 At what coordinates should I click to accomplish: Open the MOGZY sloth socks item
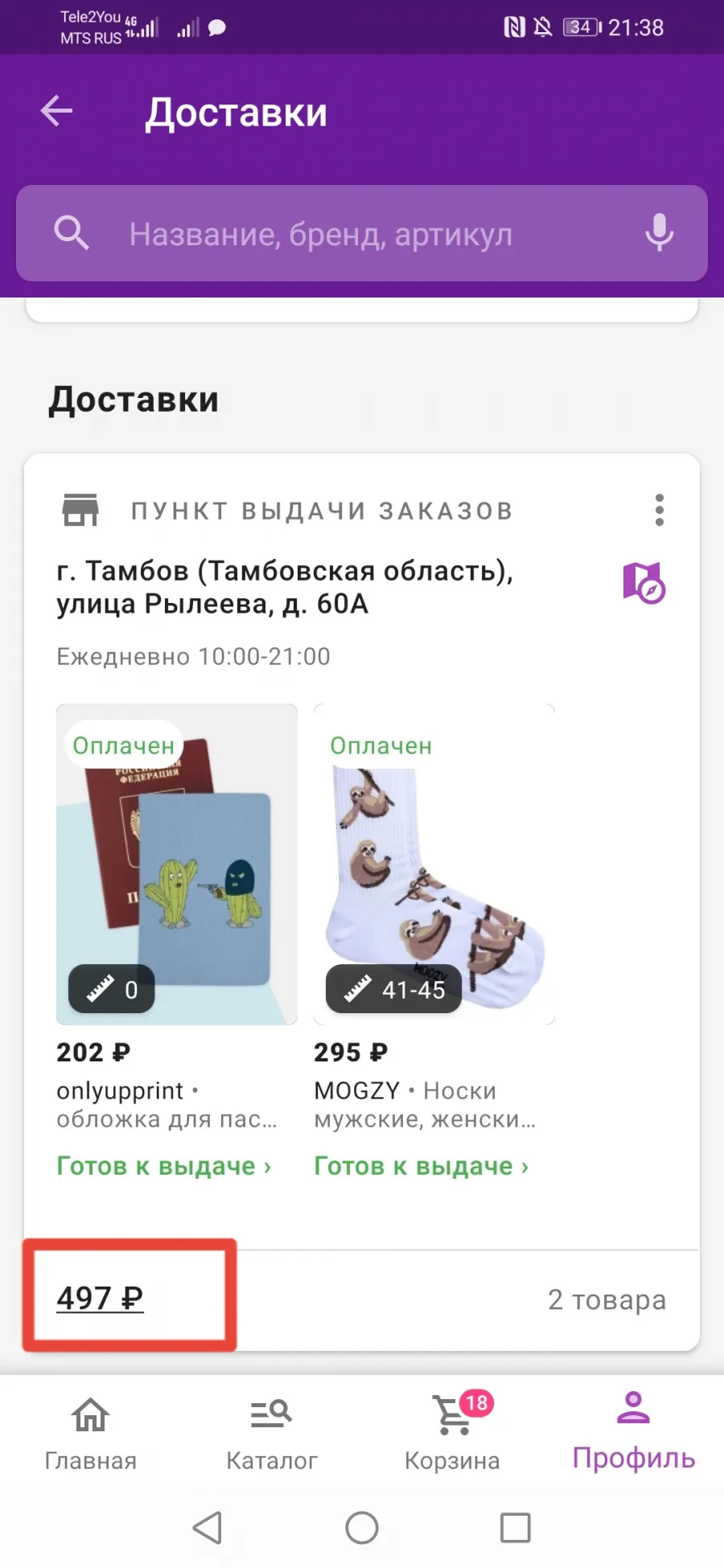(434, 864)
